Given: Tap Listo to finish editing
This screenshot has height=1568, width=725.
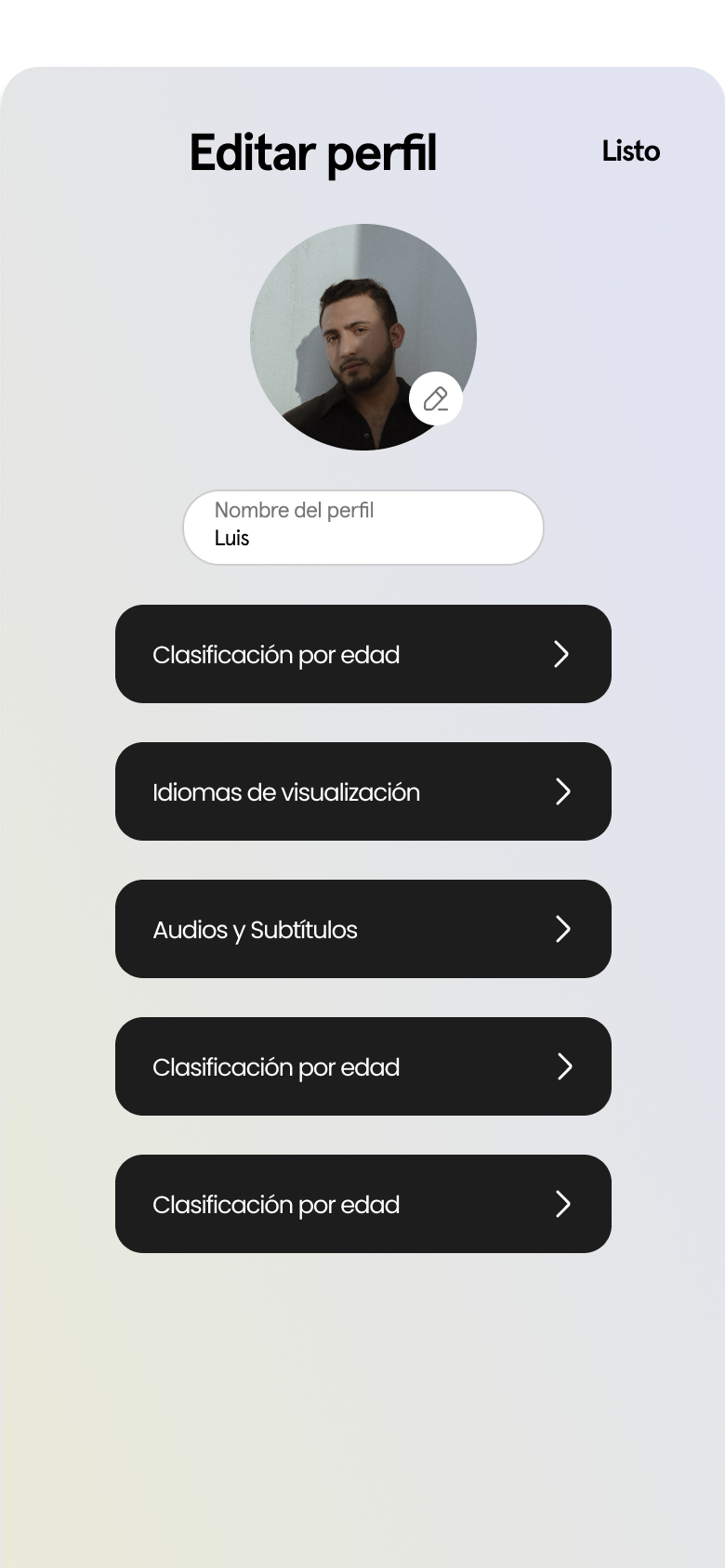Looking at the screenshot, I should click(x=630, y=151).
